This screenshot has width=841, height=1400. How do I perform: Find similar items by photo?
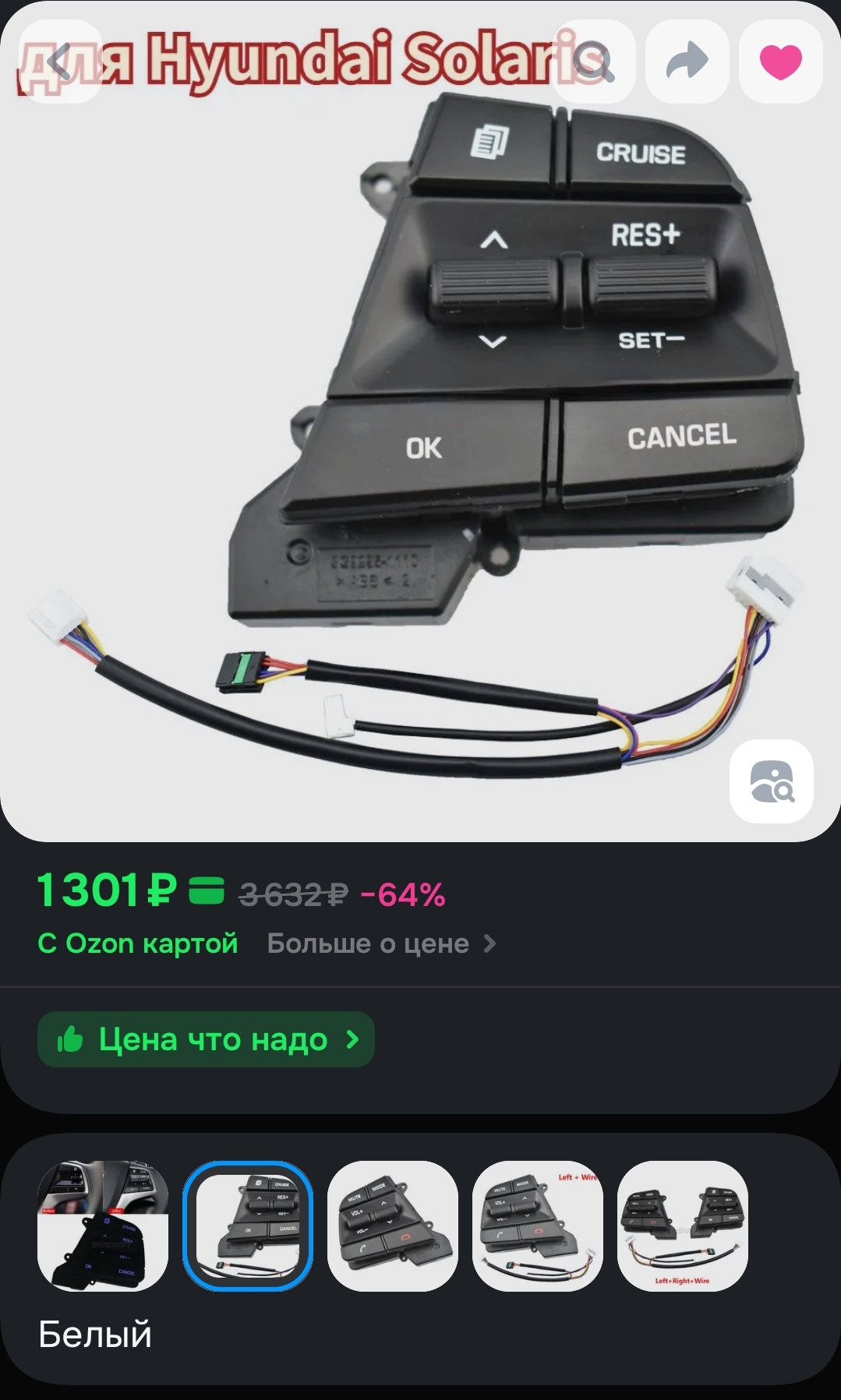pyautogui.click(x=771, y=781)
